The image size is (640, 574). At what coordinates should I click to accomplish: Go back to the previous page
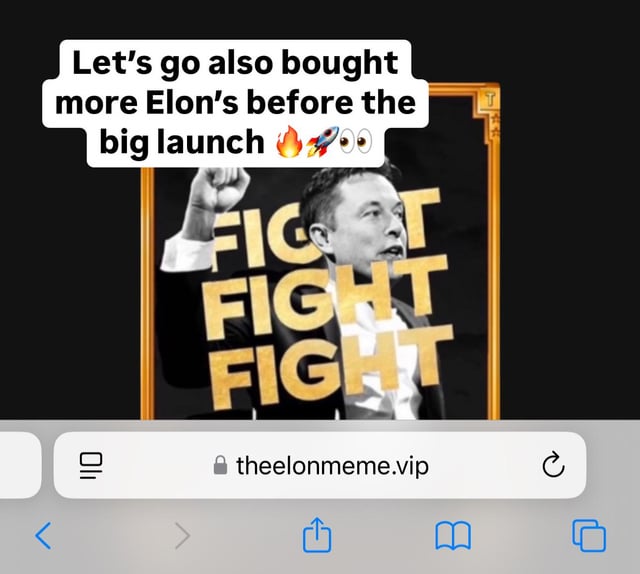point(43,536)
